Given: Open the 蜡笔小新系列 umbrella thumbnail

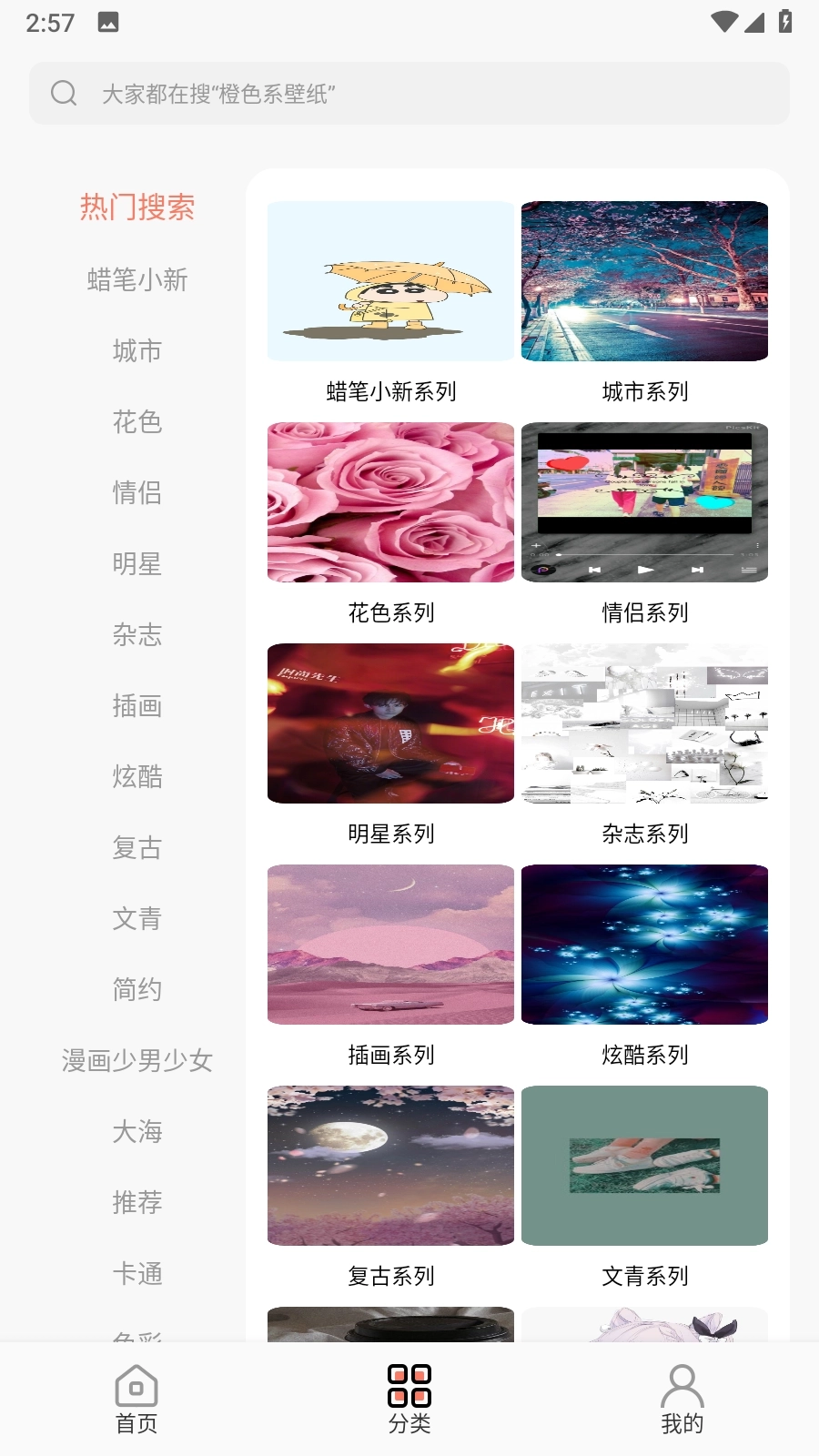Looking at the screenshot, I should coord(389,281).
